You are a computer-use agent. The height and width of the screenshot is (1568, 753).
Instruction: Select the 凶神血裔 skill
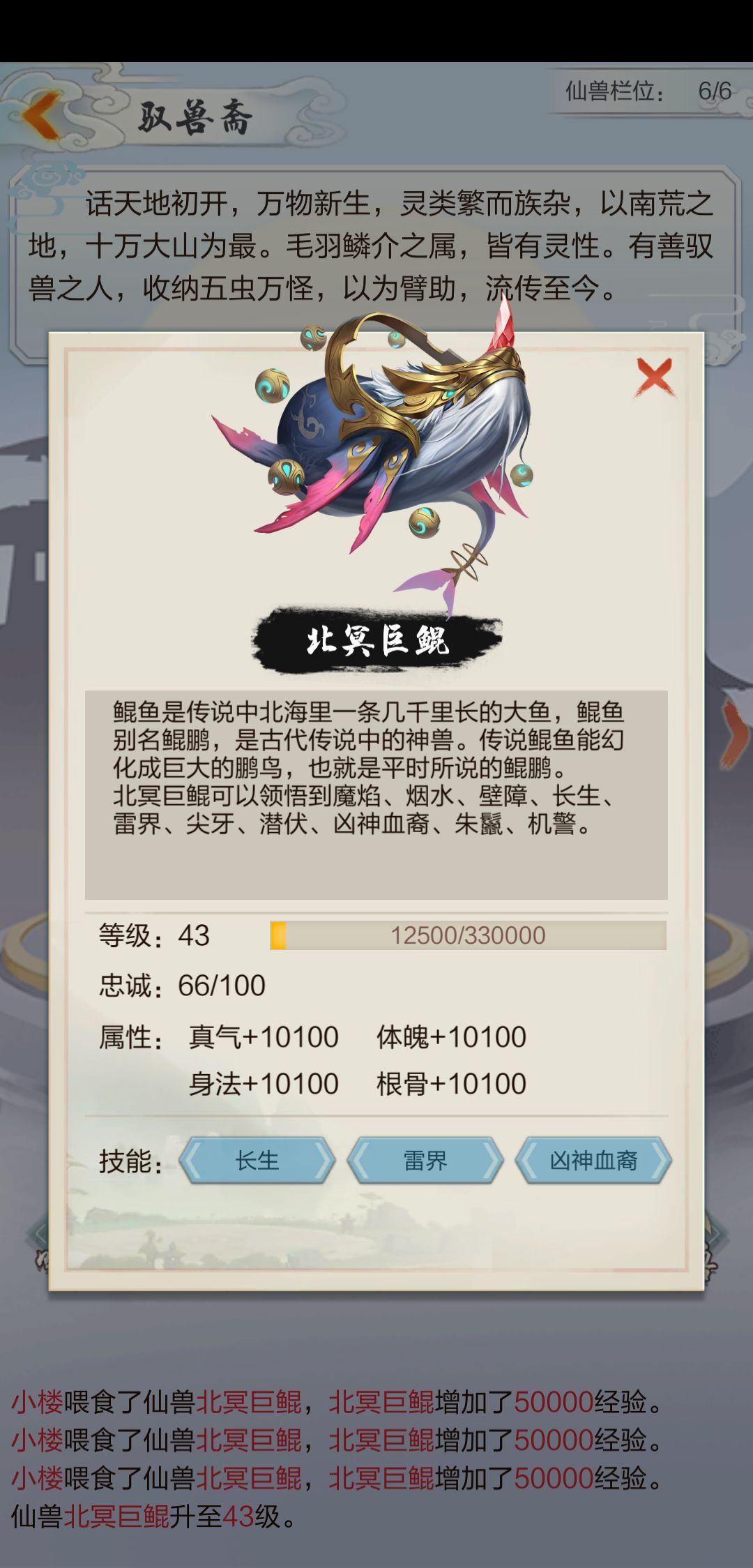593,1161
